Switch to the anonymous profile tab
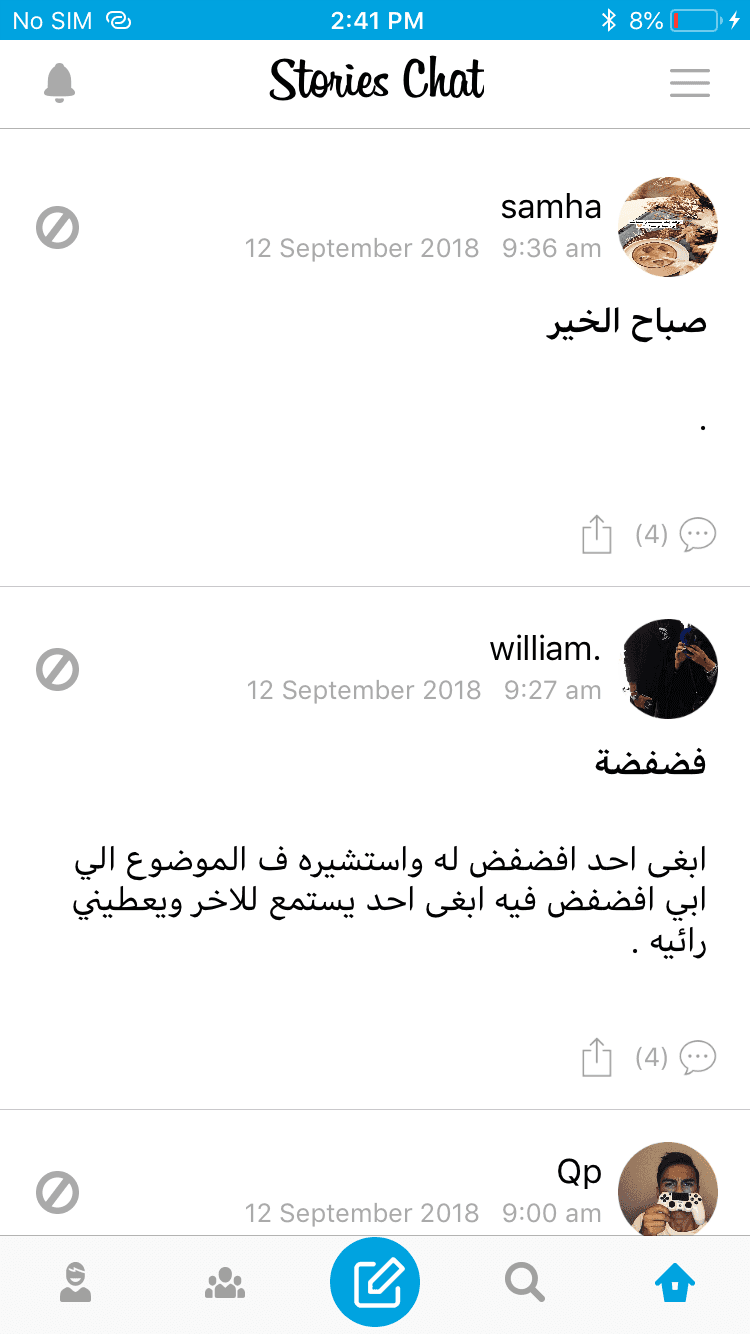The image size is (750, 1334). 75,1283
